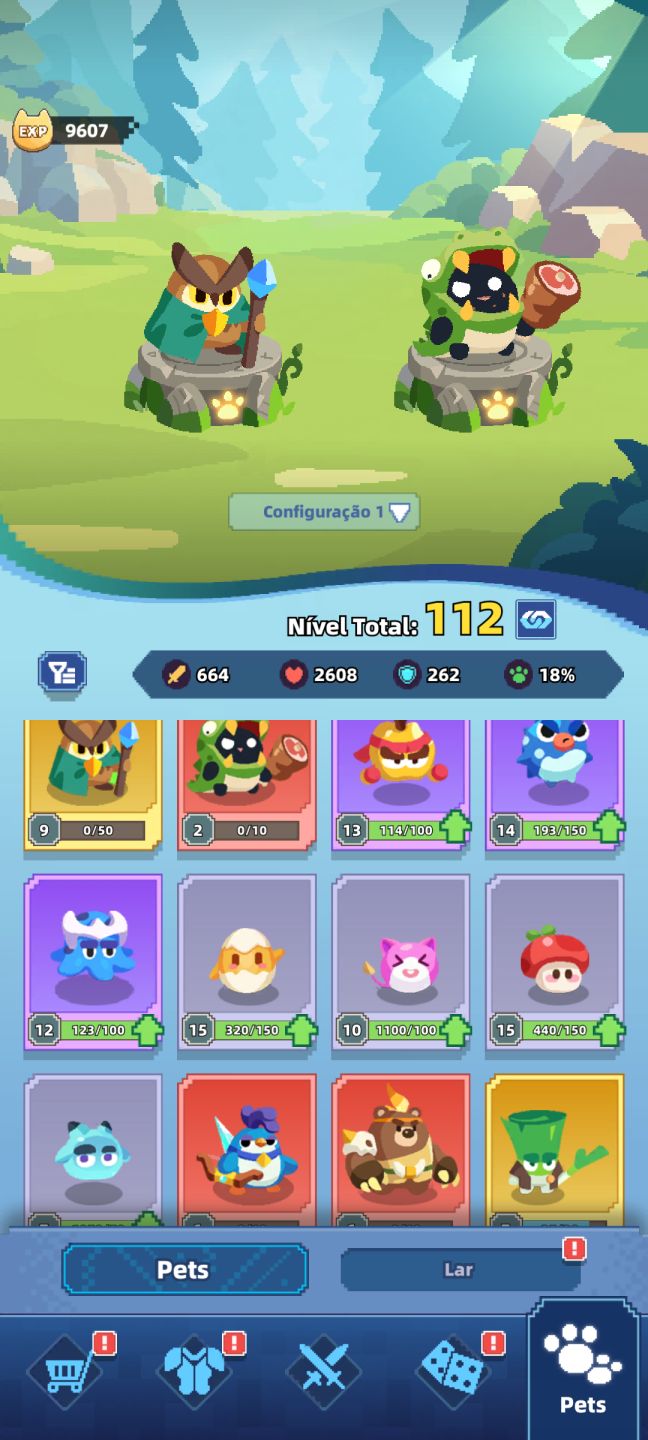Viewport: 648px width, 1440px height.
Task: Select the blue horned blob pet card 123/100
Action: pos(93,962)
